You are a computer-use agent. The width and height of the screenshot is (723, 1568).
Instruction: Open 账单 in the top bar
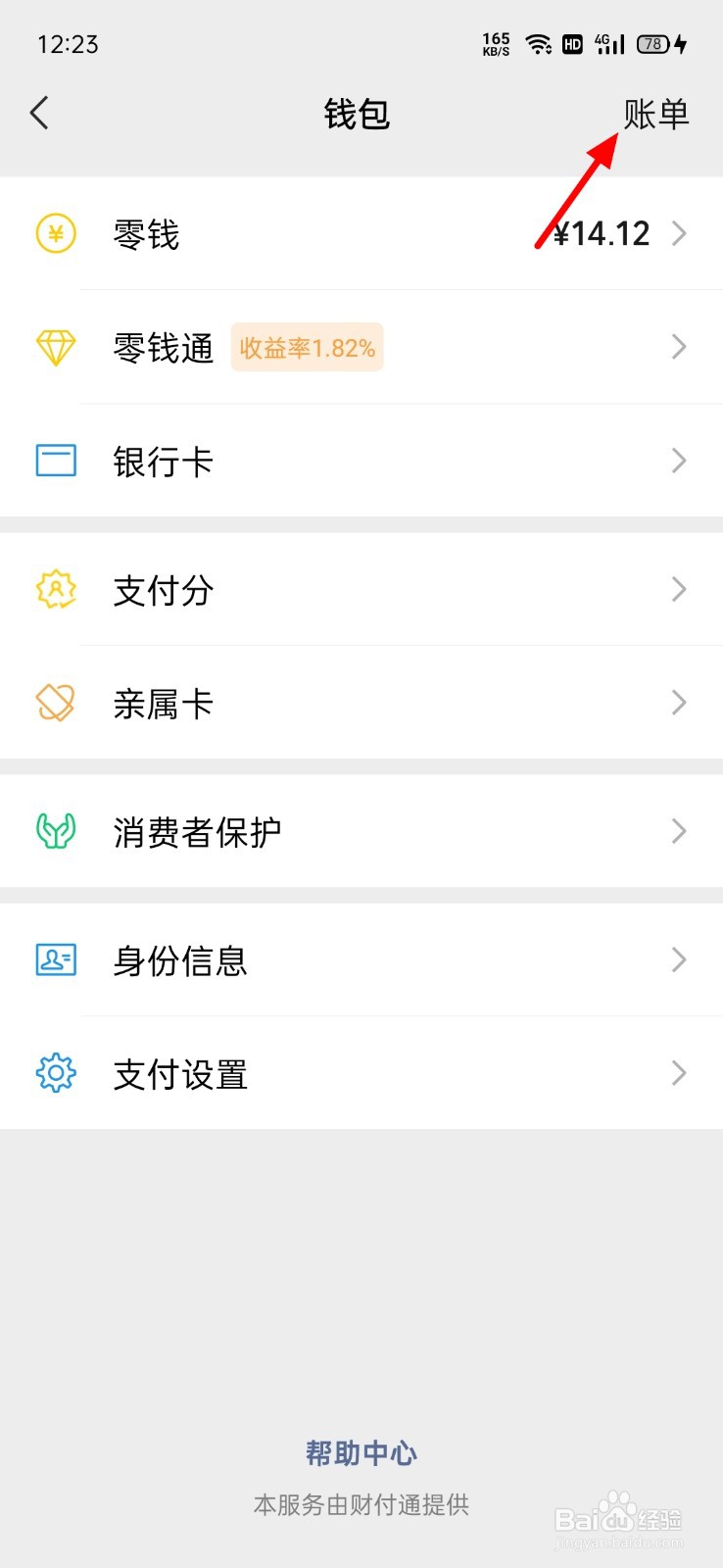click(x=656, y=114)
